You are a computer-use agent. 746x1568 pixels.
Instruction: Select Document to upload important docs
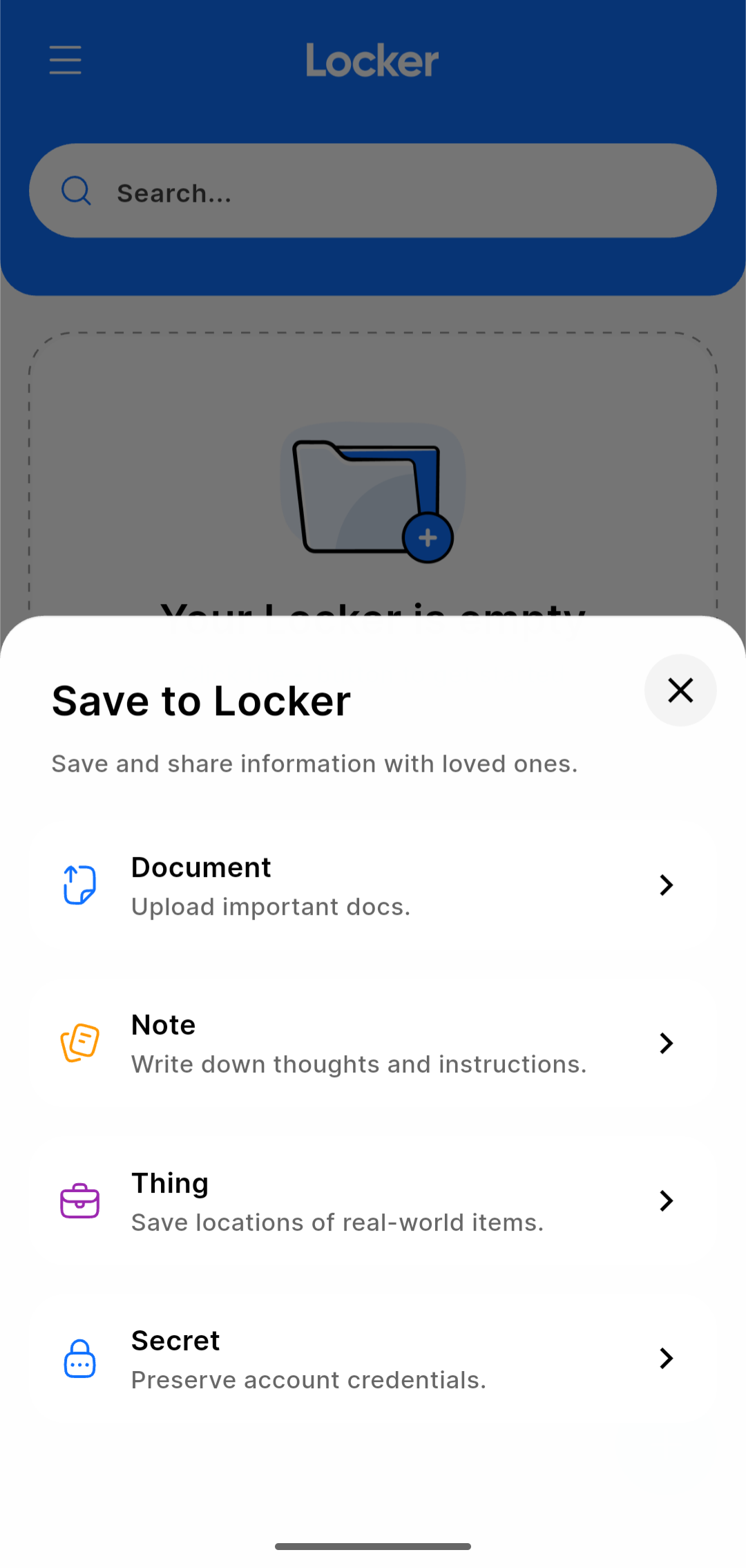(x=373, y=886)
